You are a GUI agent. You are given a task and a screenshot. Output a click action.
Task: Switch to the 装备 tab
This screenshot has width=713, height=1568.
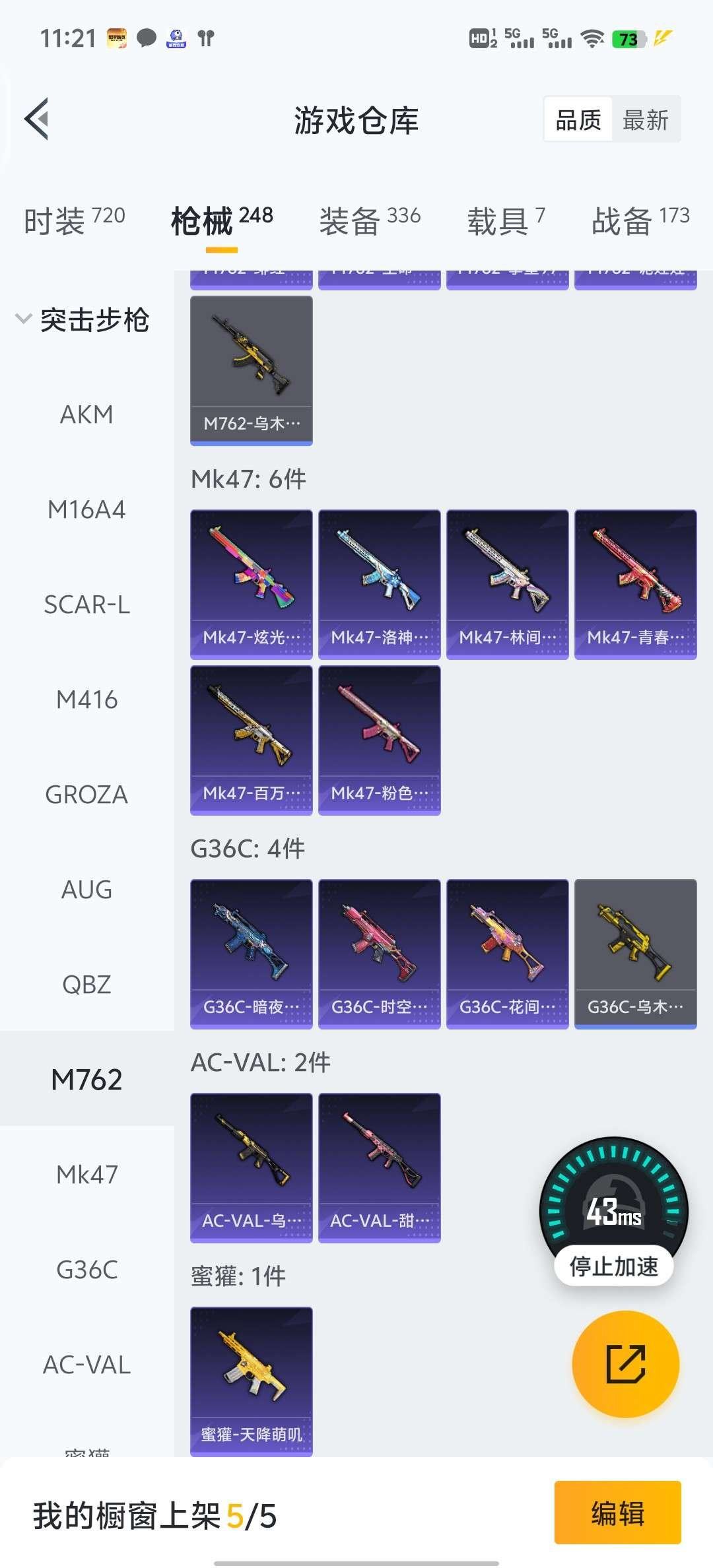click(x=370, y=220)
